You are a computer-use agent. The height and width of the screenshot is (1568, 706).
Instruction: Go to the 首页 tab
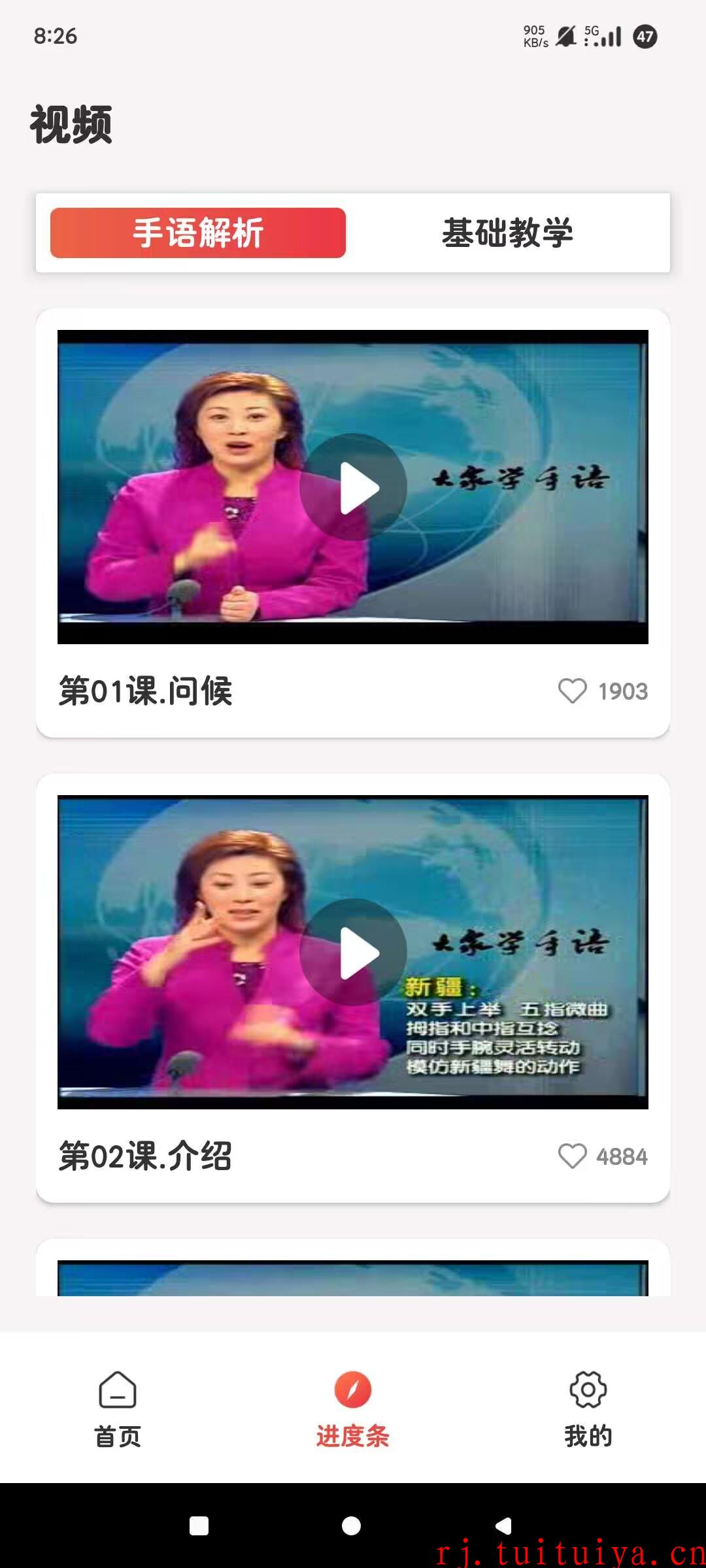118,1409
